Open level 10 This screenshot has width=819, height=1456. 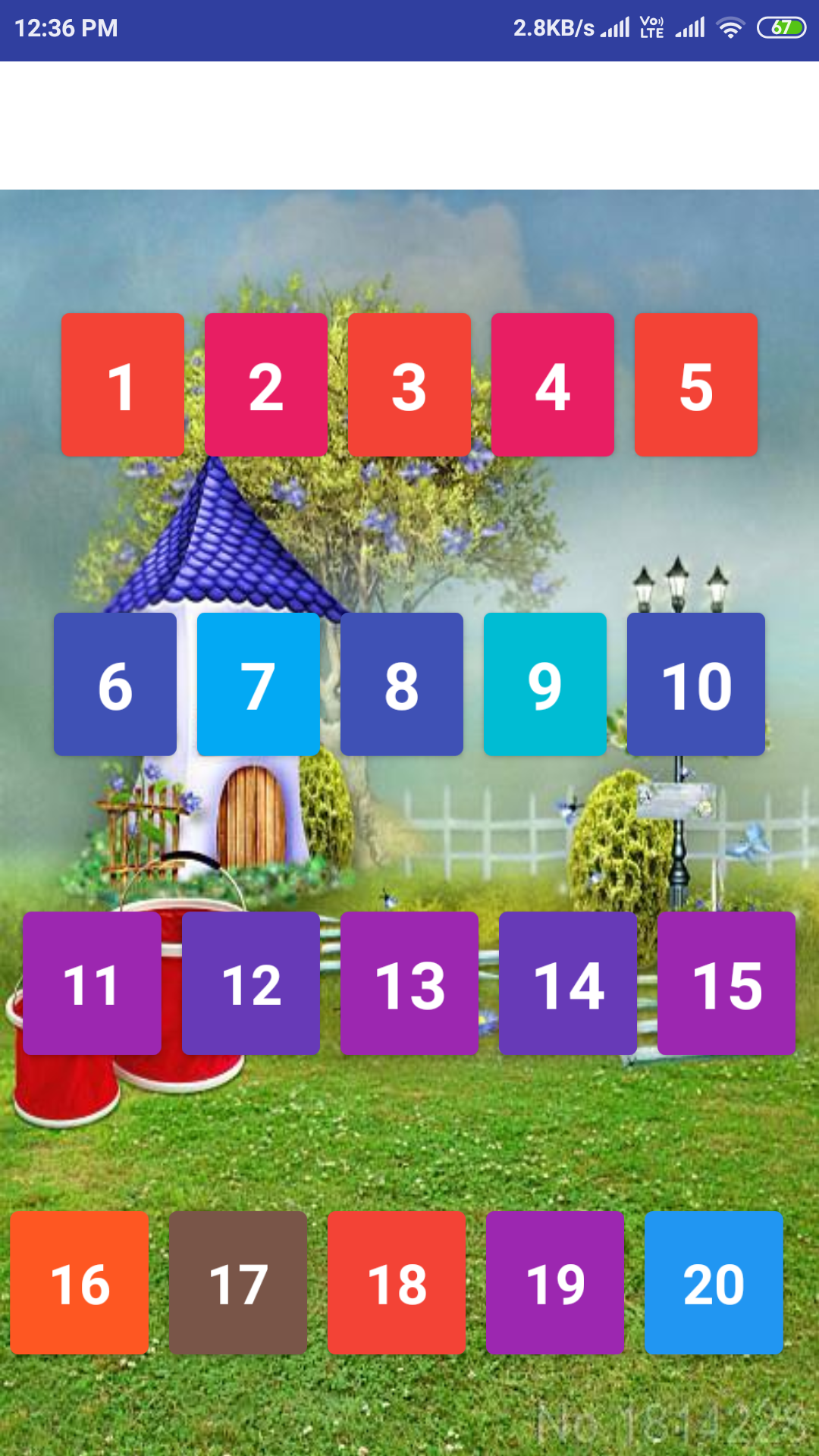(696, 684)
